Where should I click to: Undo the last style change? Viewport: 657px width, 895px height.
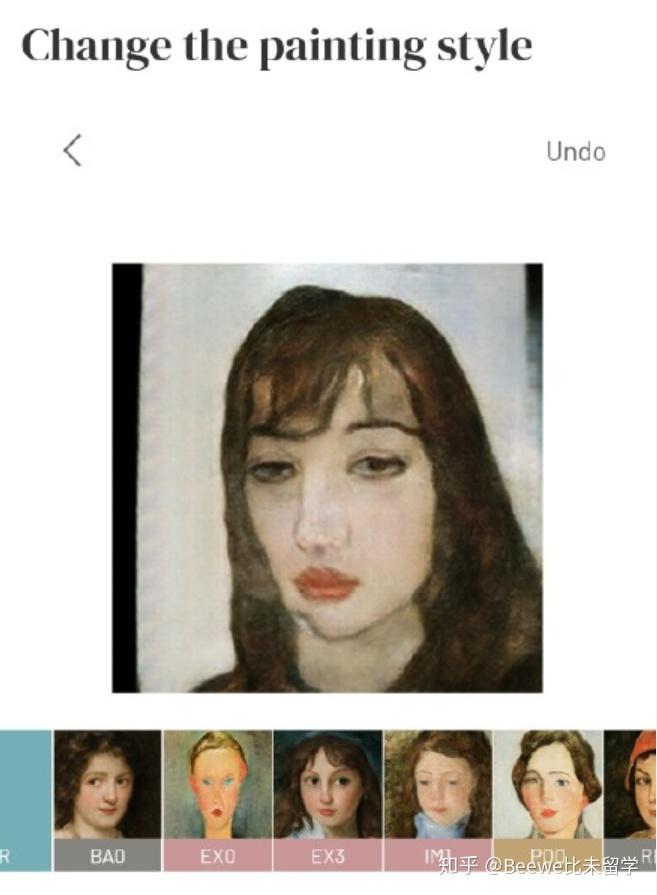click(575, 152)
